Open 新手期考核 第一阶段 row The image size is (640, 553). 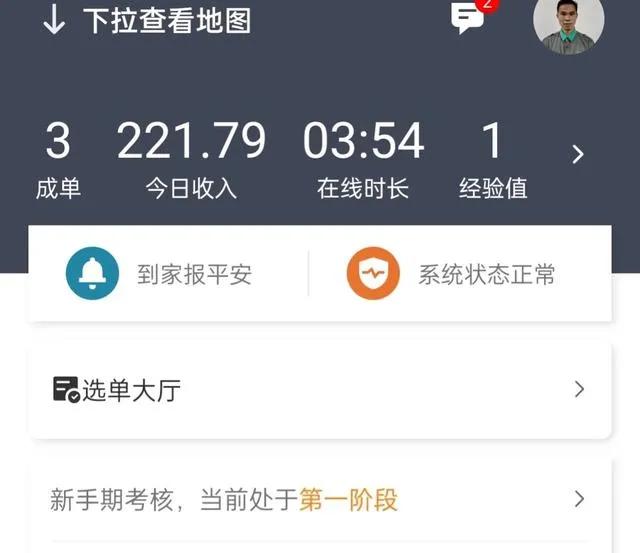319,499
